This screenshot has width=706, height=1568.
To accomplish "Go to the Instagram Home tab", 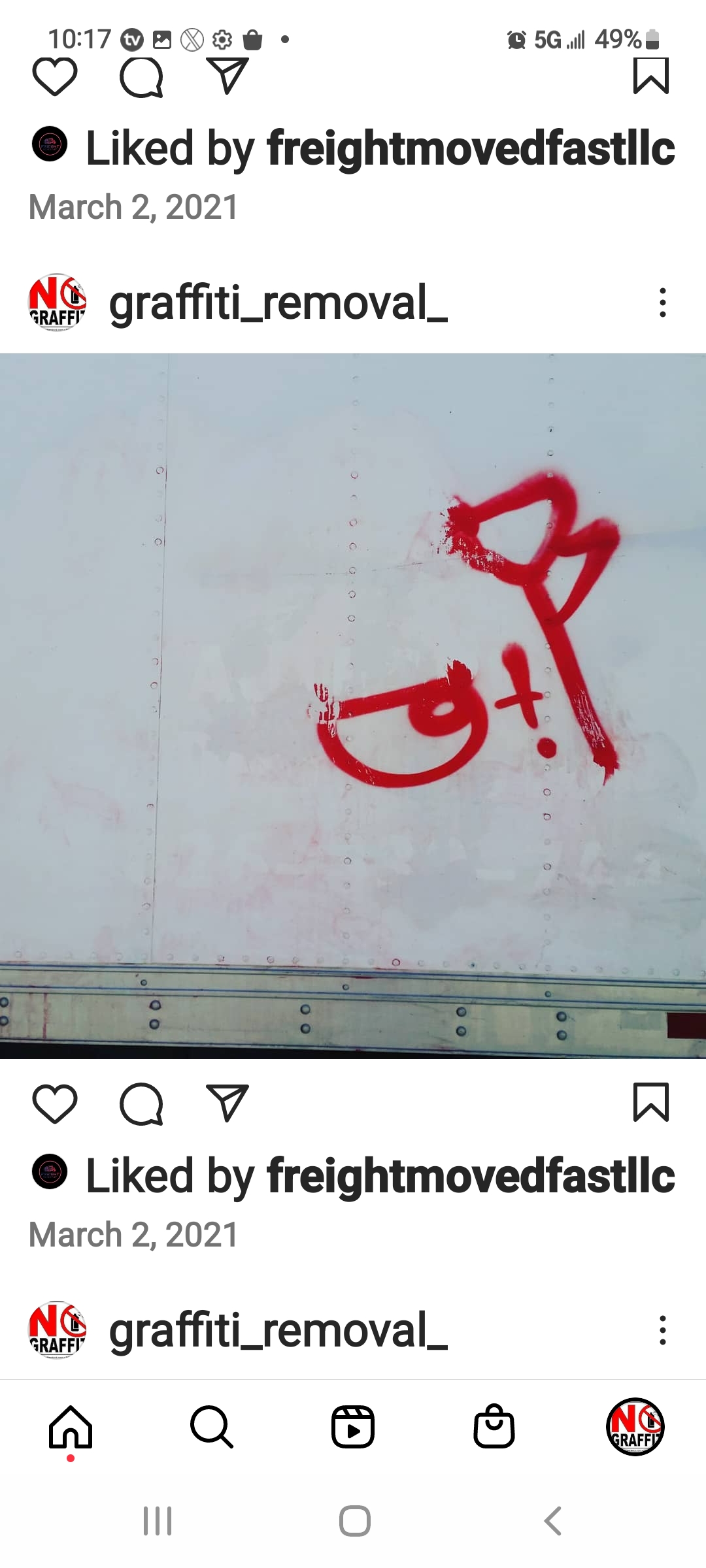I will (x=71, y=1427).
